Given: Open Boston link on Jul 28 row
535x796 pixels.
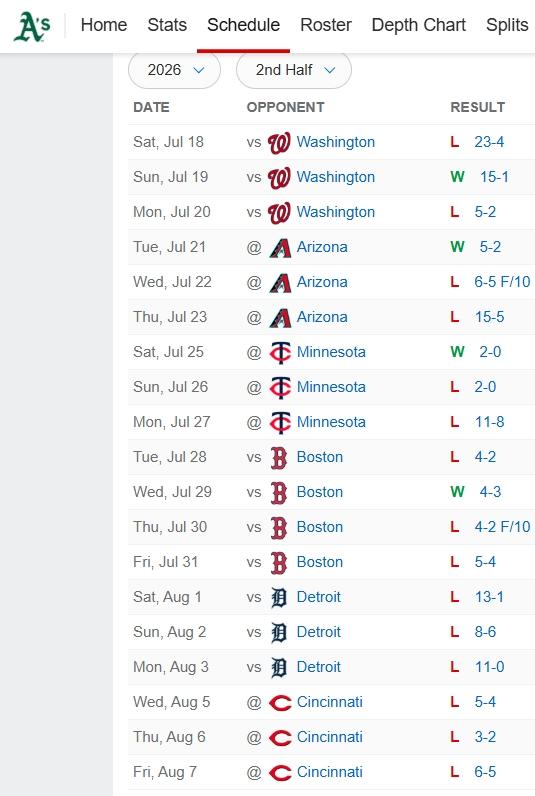Looking at the screenshot, I should (x=320, y=457).
